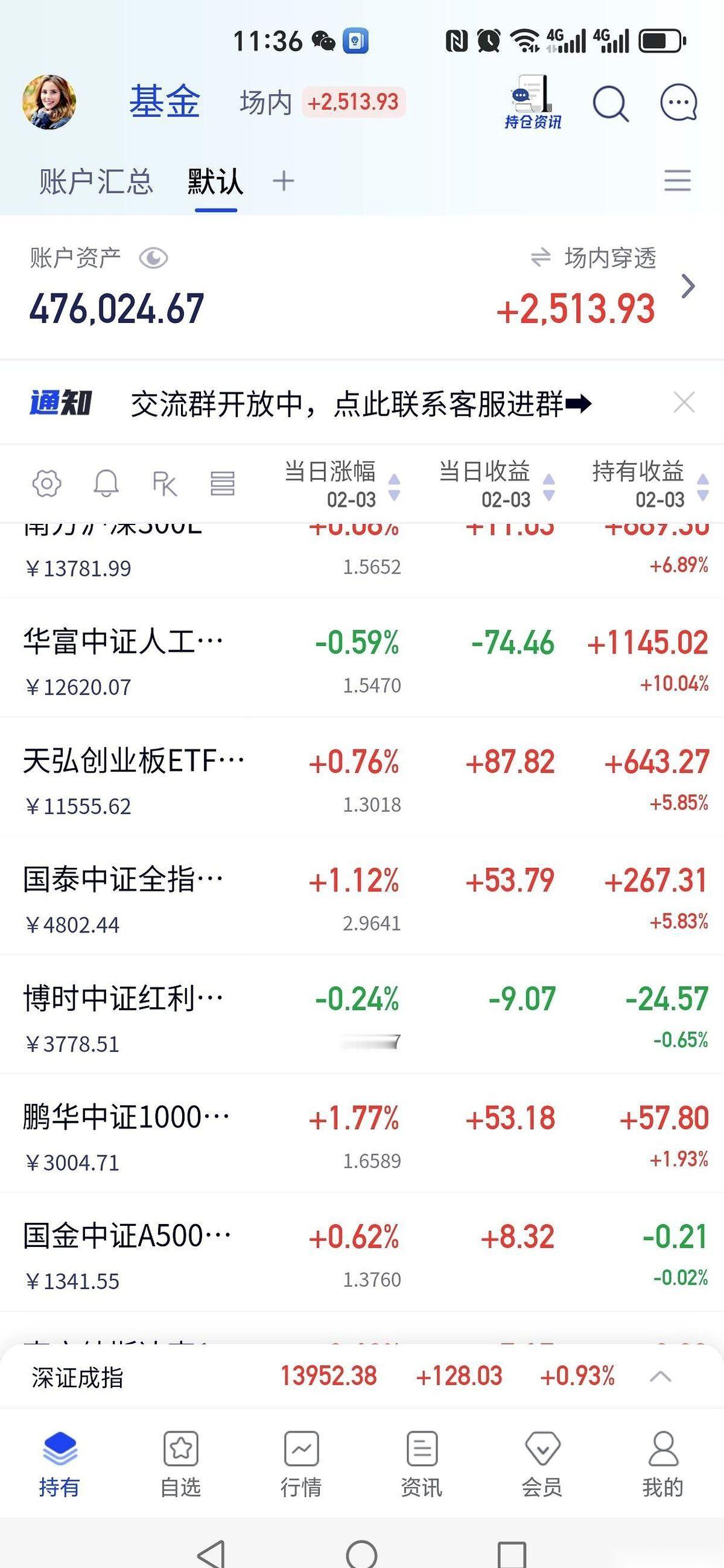The width and height of the screenshot is (724, 1568).
Task: Open 行情 in the bottom navigation
Action: tap(302, 1461)
